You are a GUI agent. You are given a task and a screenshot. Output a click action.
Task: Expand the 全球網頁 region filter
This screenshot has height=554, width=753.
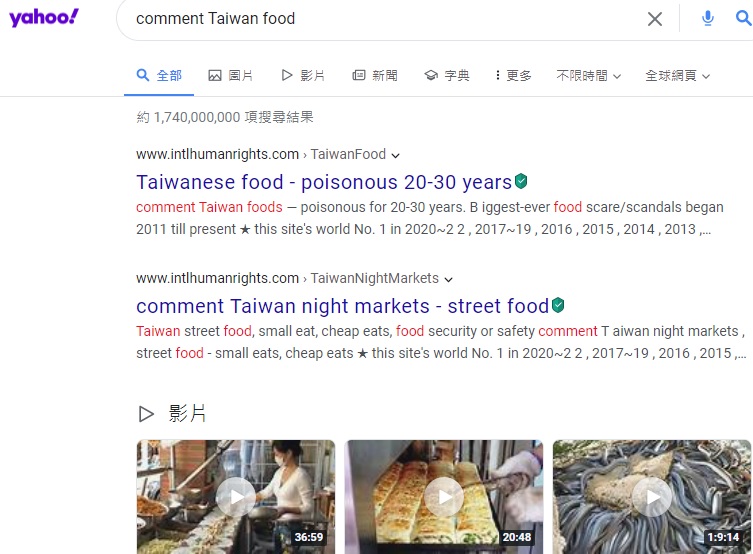677,76
